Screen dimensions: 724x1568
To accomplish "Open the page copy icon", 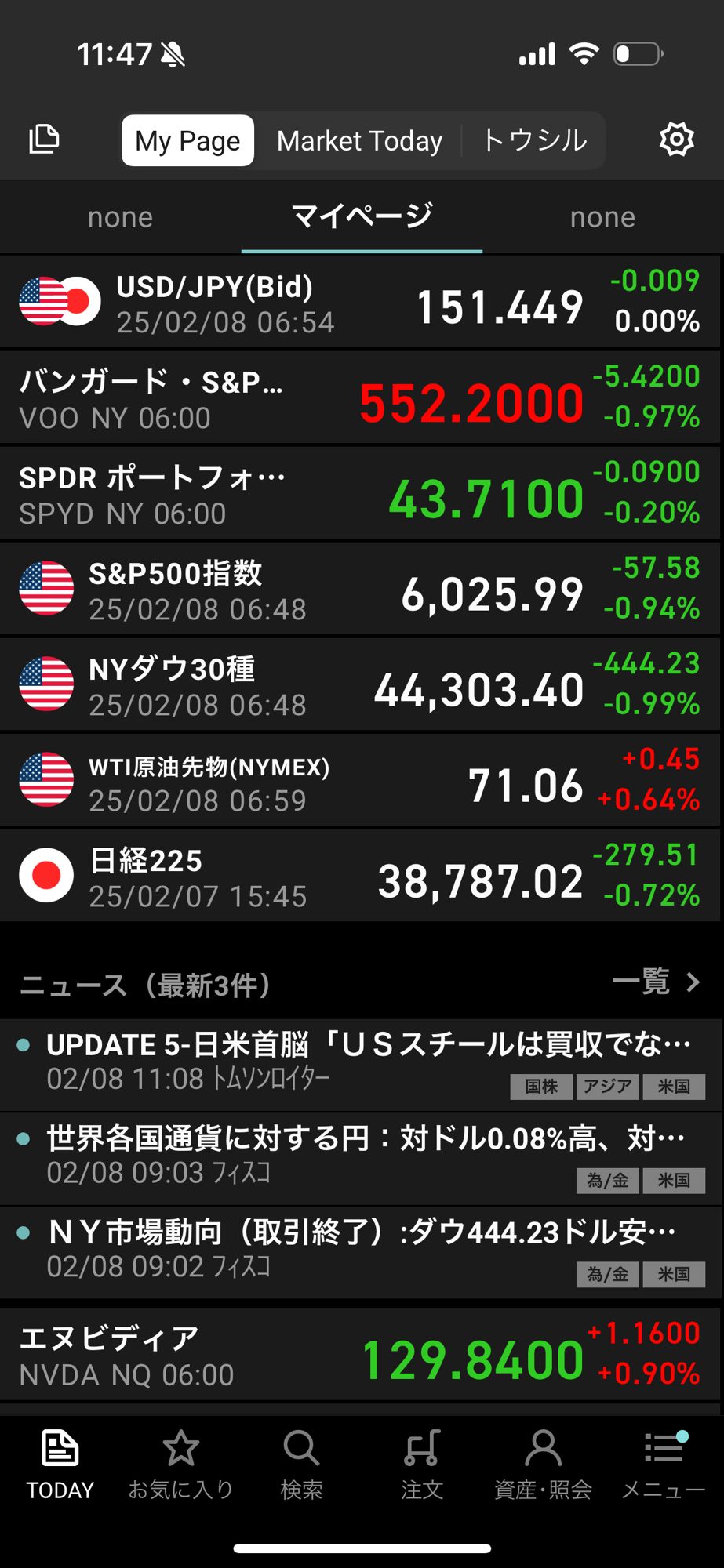I will pyautogui.click(x=45, y=140).
